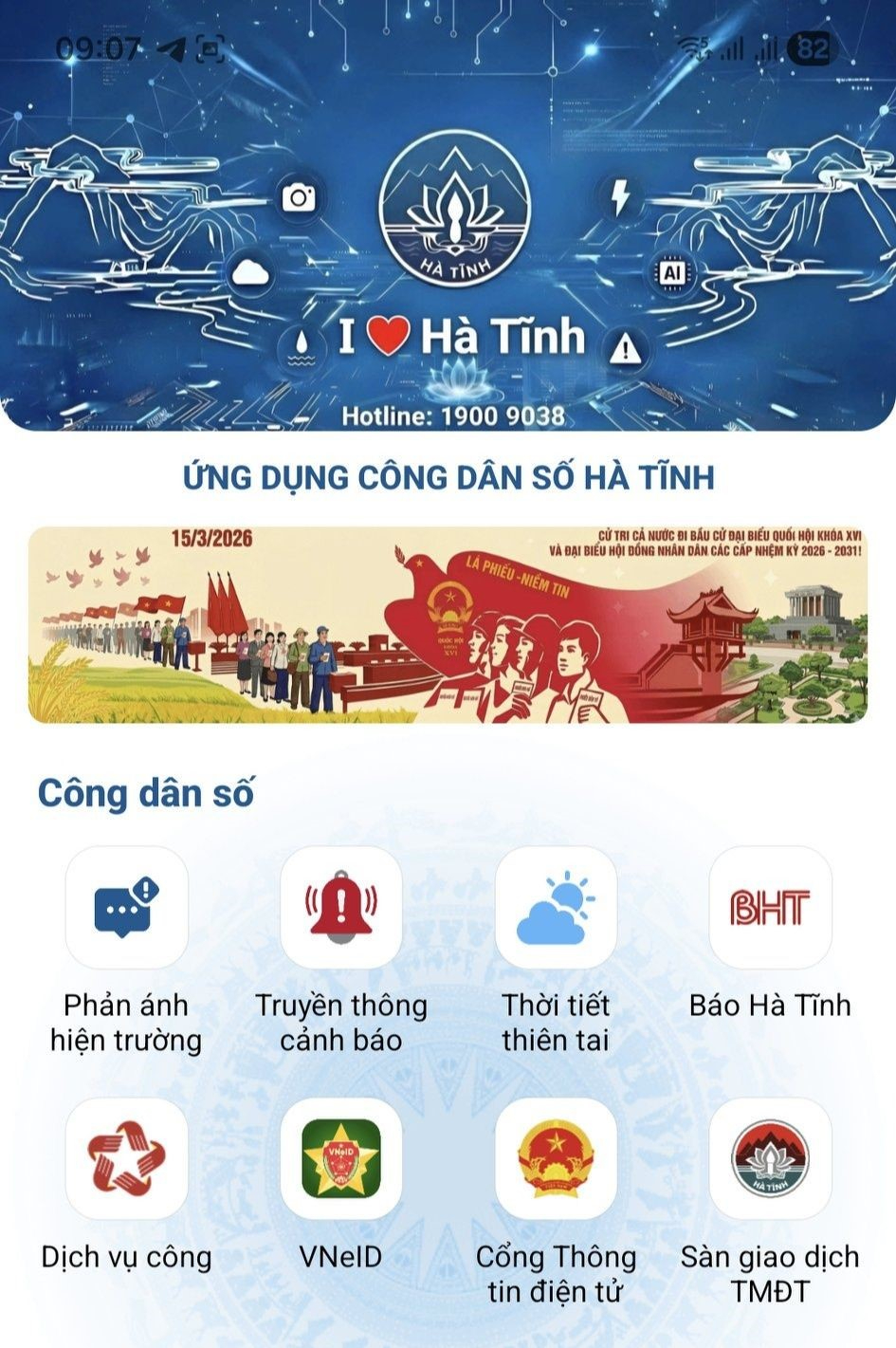Tap the 15/3/2026 election banner

(448, 625)
